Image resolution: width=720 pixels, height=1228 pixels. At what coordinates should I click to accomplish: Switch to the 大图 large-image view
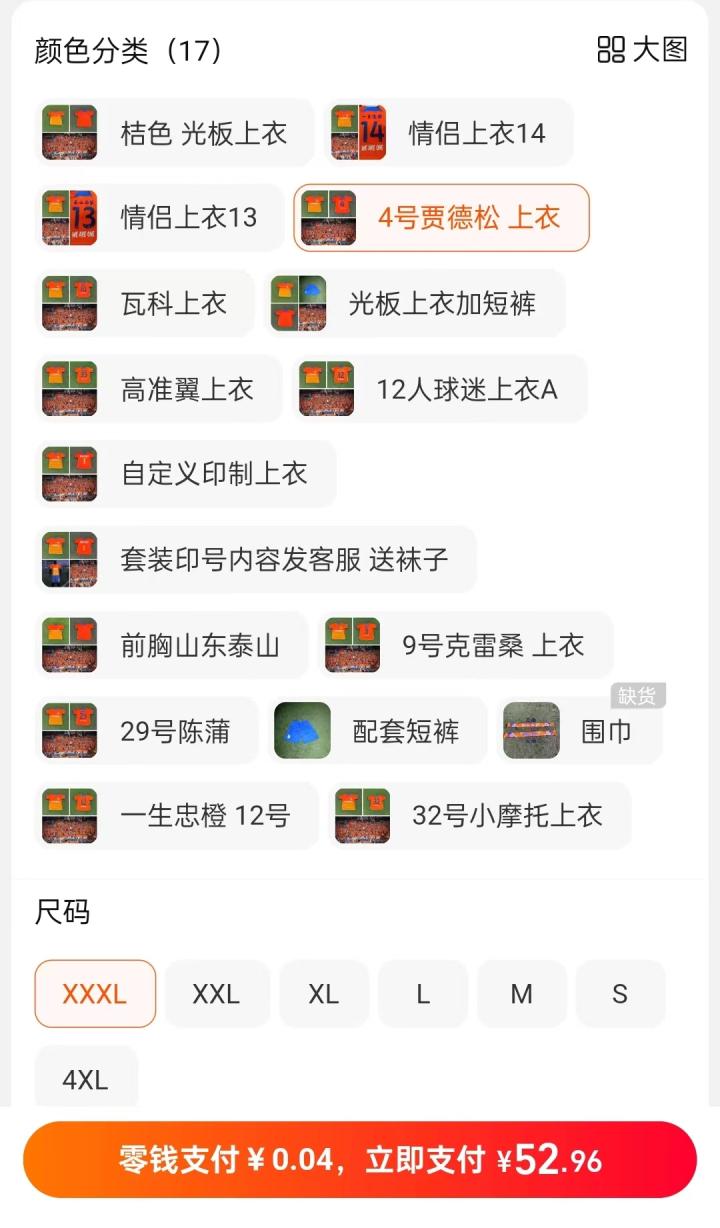pos(643,49)
